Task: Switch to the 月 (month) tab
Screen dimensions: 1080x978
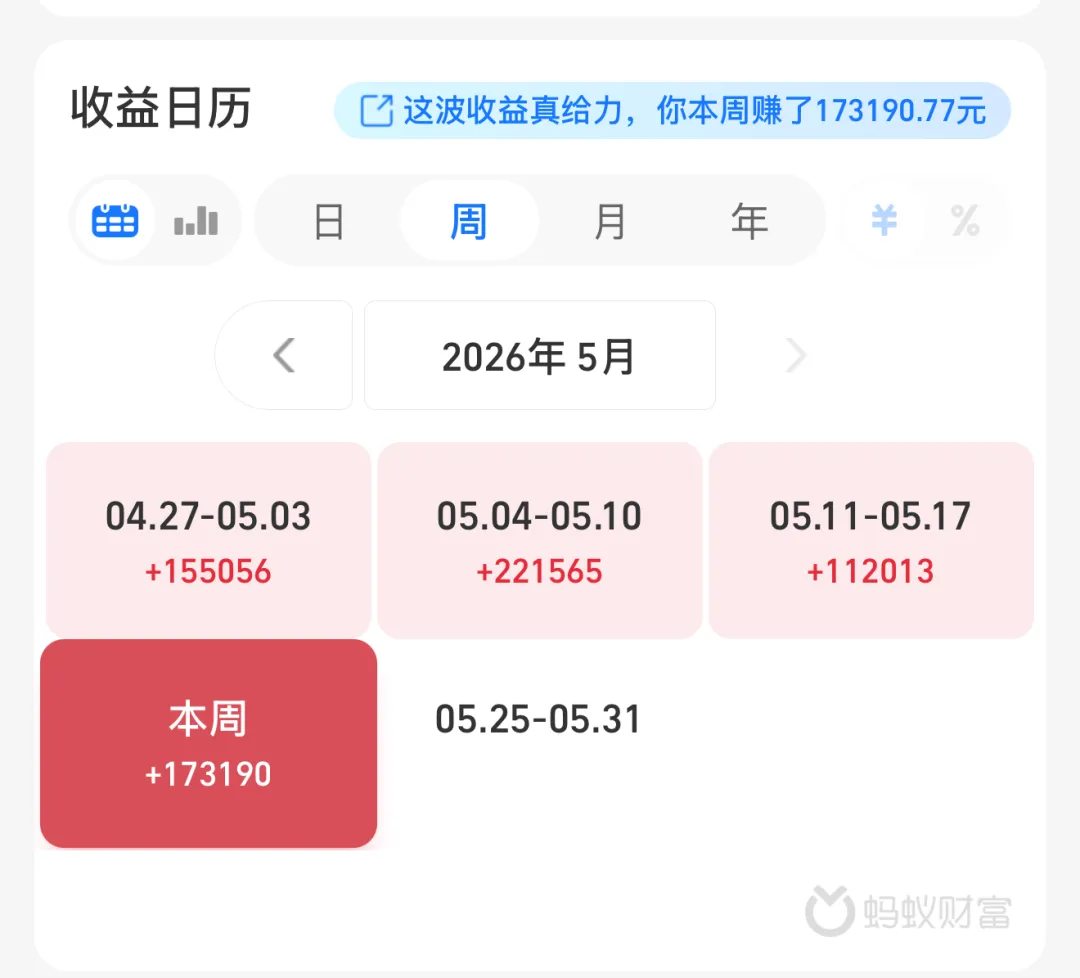Action: tap(609, 221)
